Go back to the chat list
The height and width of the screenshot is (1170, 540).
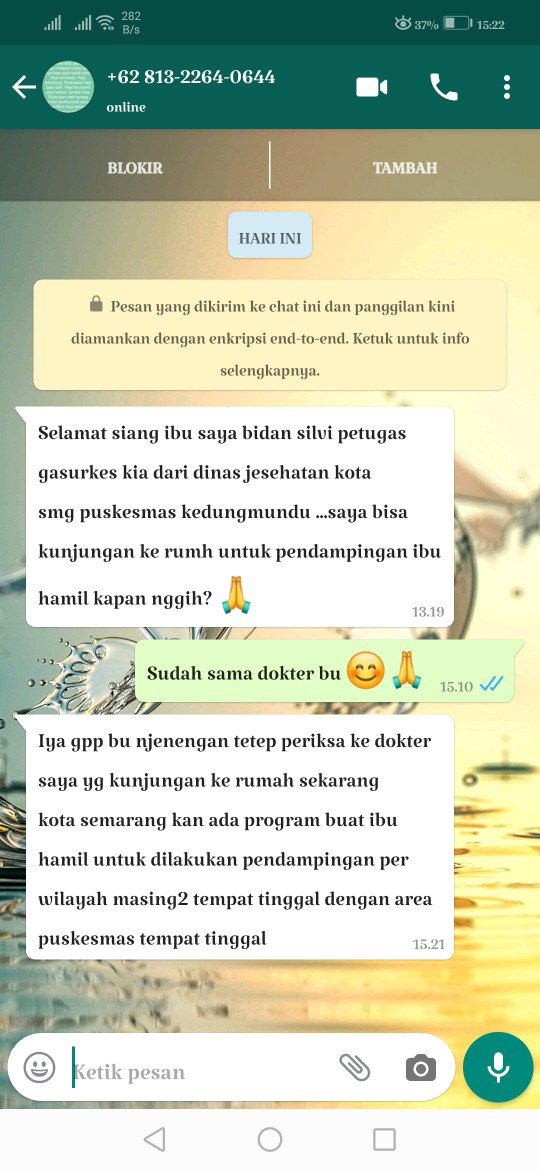[x=23, y=87]
